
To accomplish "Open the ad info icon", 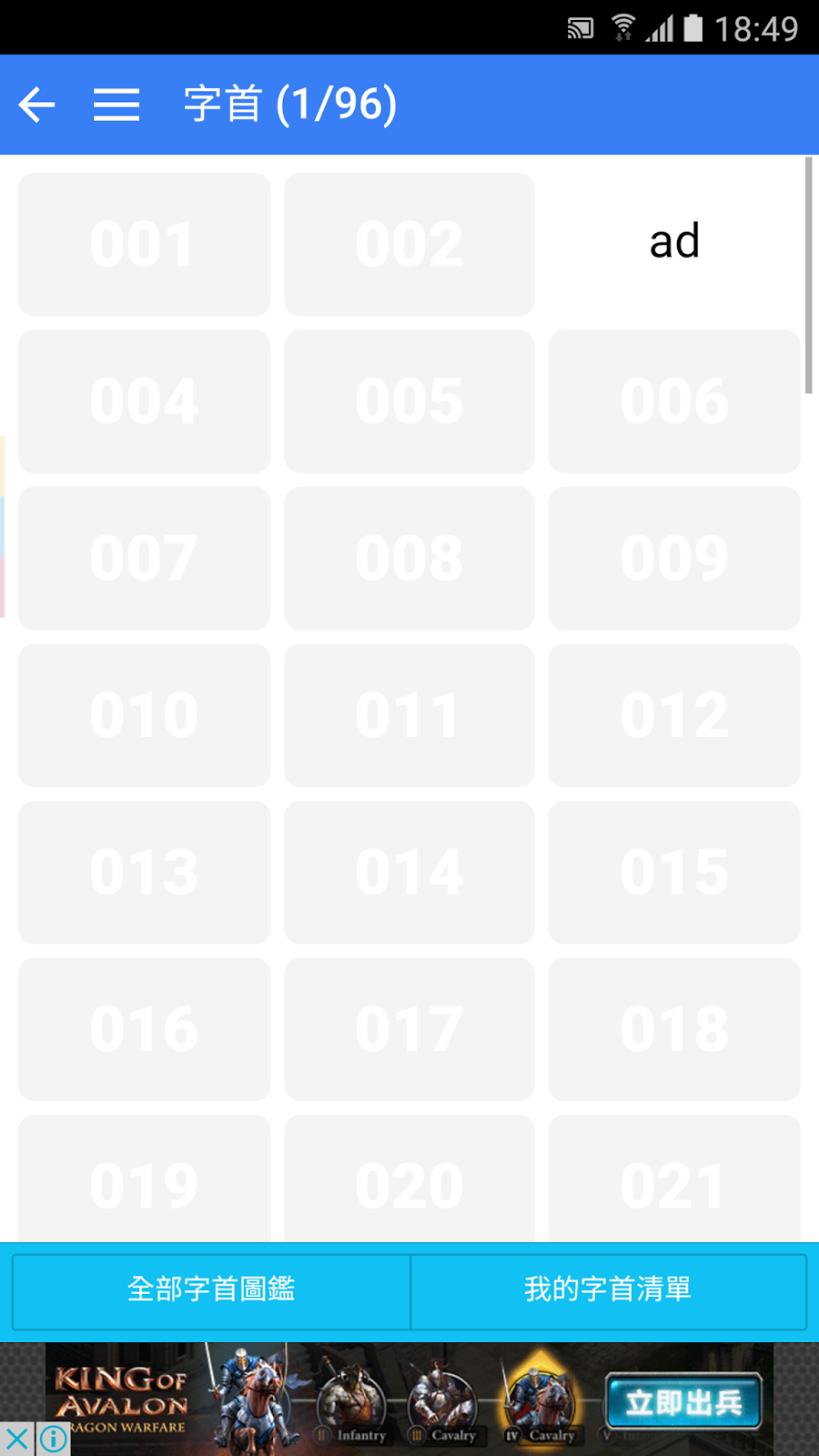I will pyautogui.click(x=54, y=1439).
